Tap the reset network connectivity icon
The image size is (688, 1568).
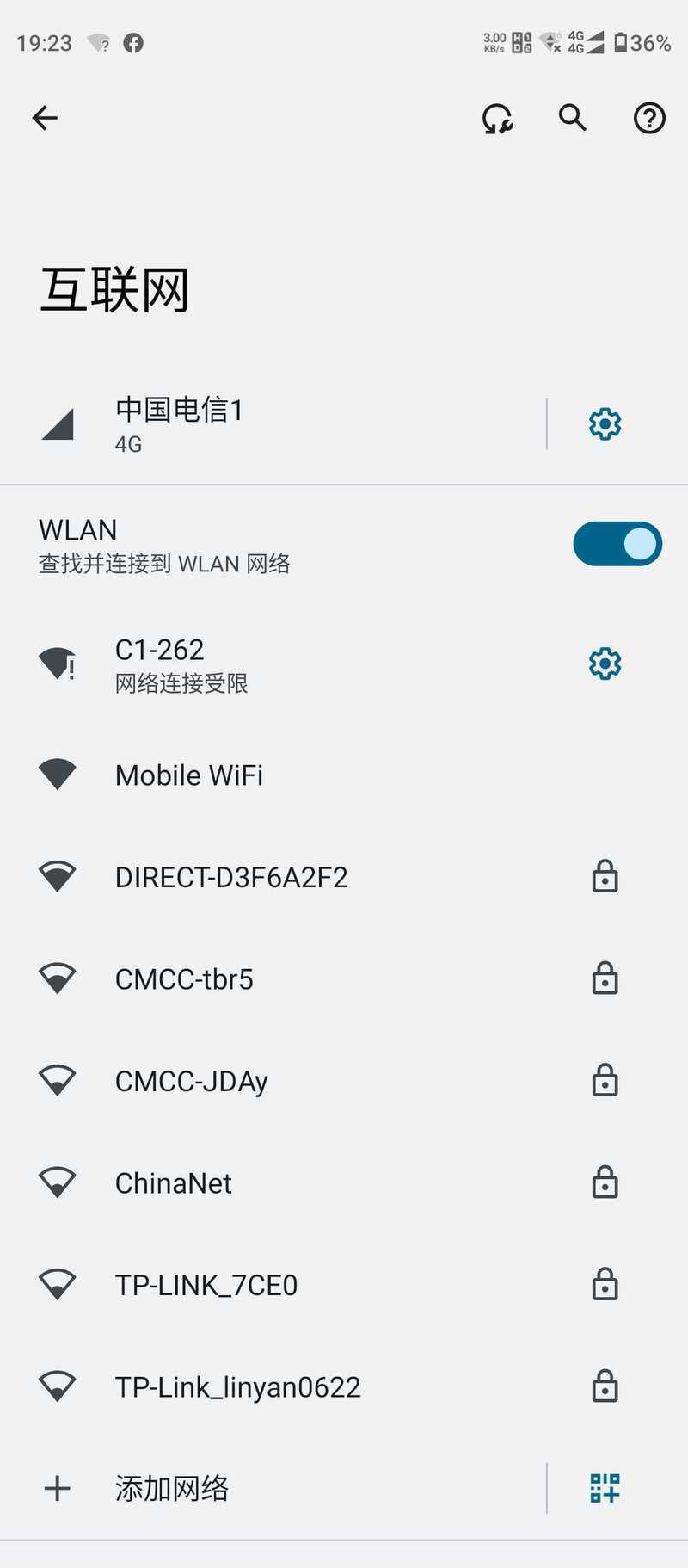tap(497, 119)
